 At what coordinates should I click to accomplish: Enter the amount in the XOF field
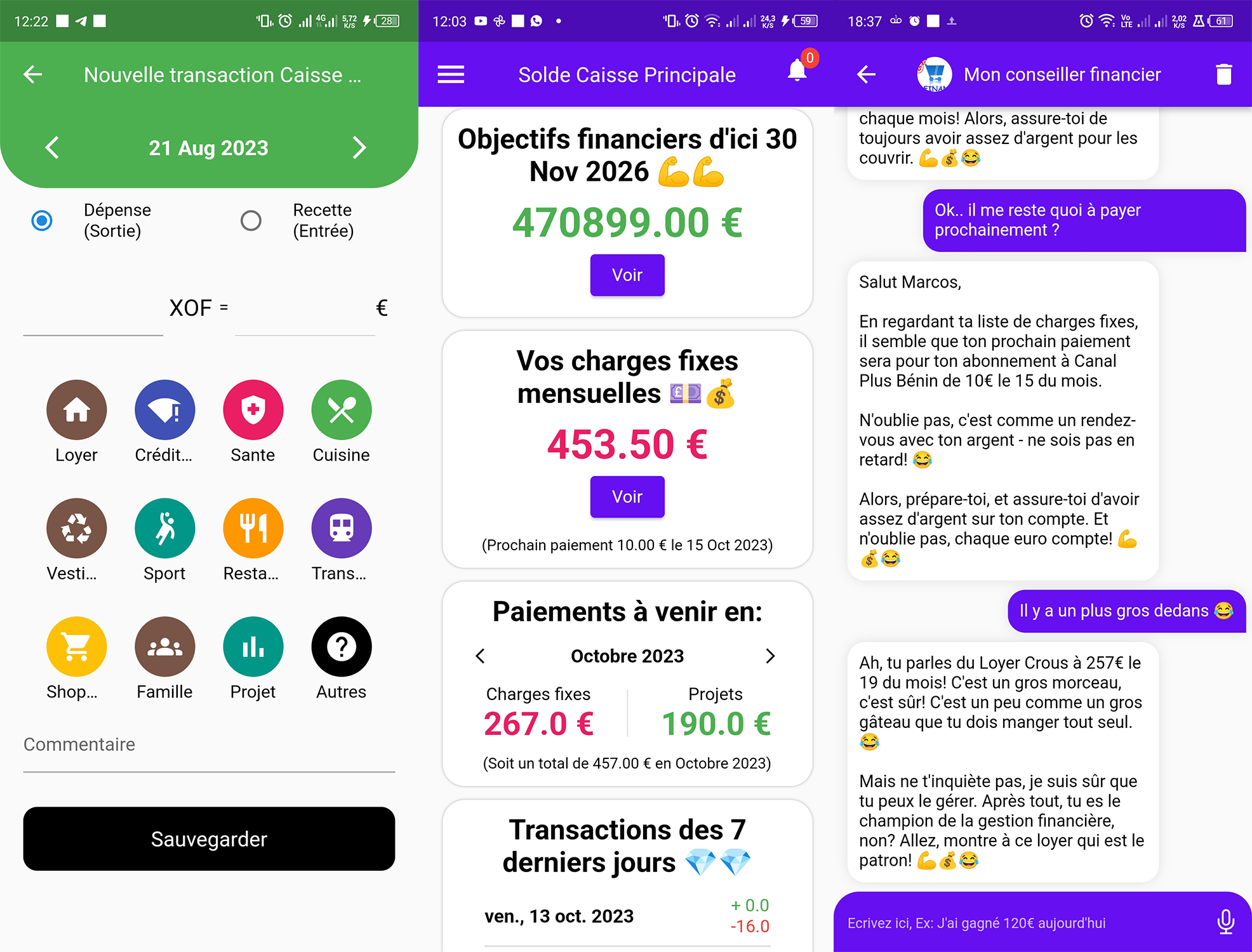(x=93, y=311)
